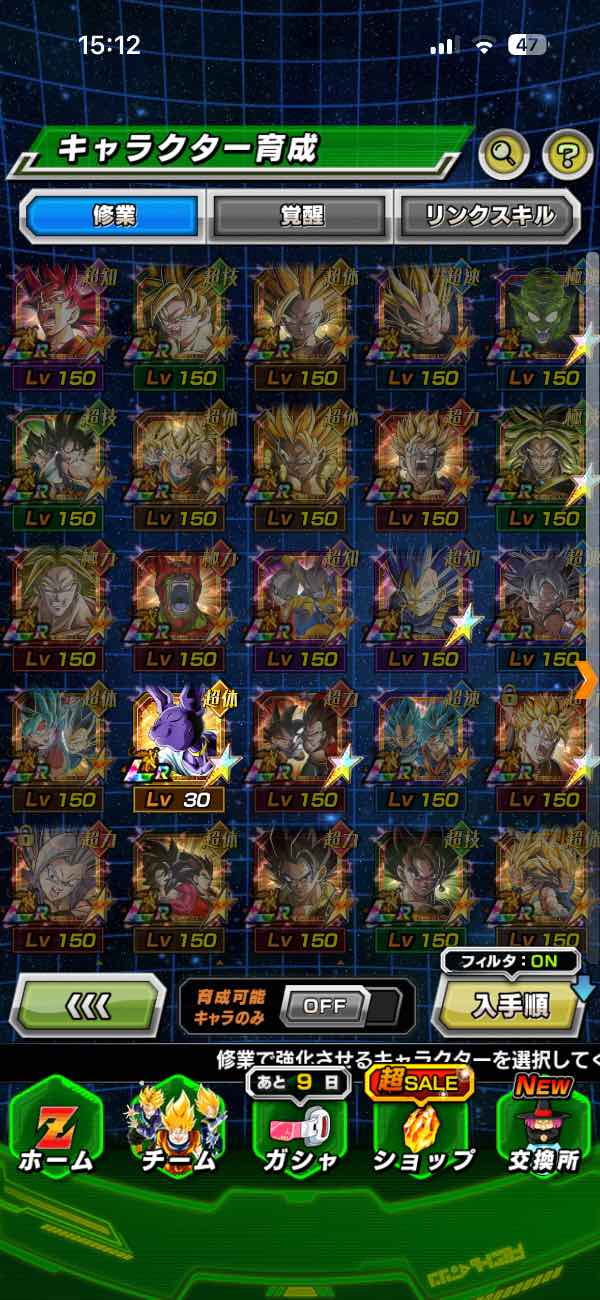This screenshot has width=600, height=1300.
Task: Open the 入手順 sort button
Action: pyautogui.click(x=508, y=1006)
